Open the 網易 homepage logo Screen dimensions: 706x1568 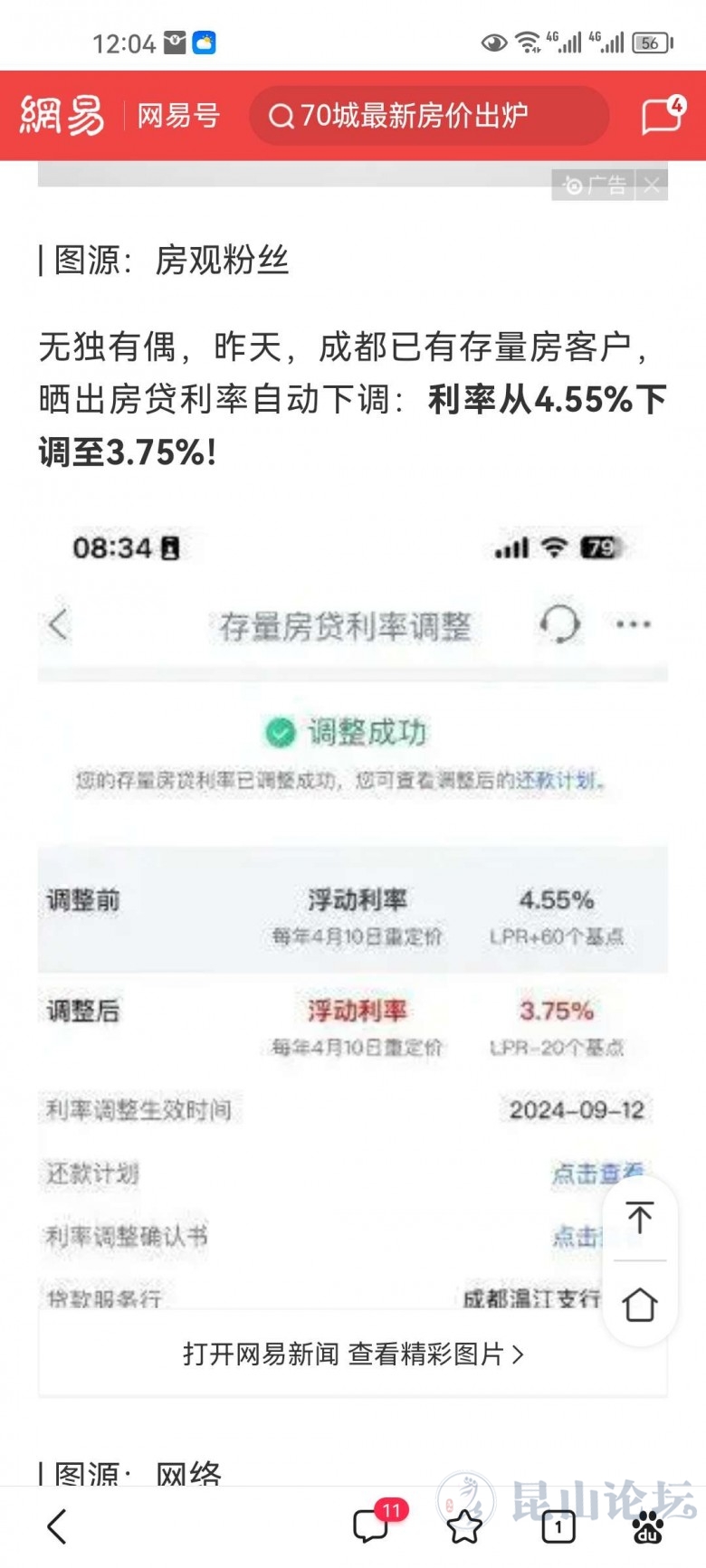point(62,116)
